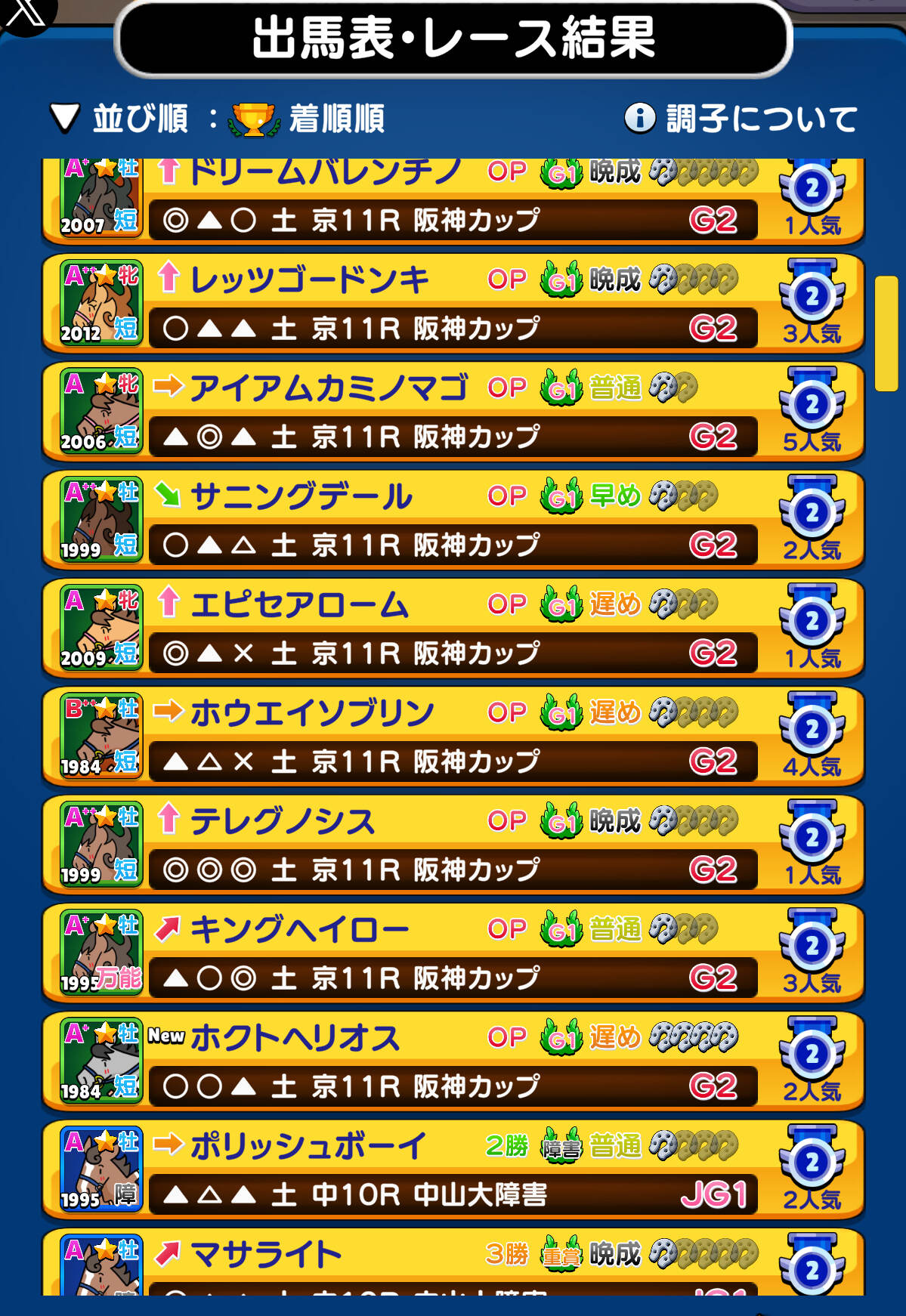Open the 調子について info
This screenshot has height=1316, width=906.
741,119
